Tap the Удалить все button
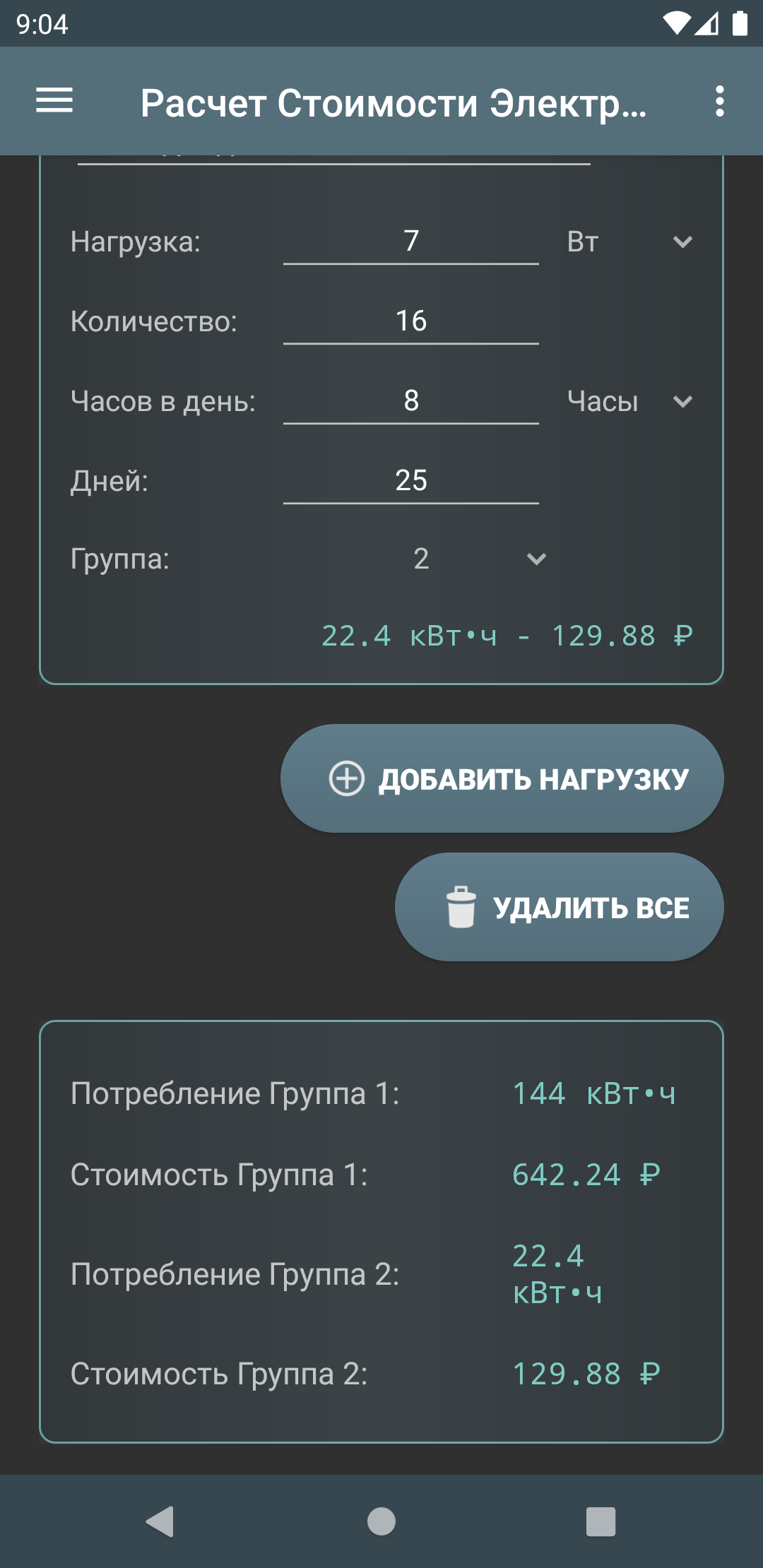The width and height of the screenshot is (763, 1568). [x=559, y=907]
